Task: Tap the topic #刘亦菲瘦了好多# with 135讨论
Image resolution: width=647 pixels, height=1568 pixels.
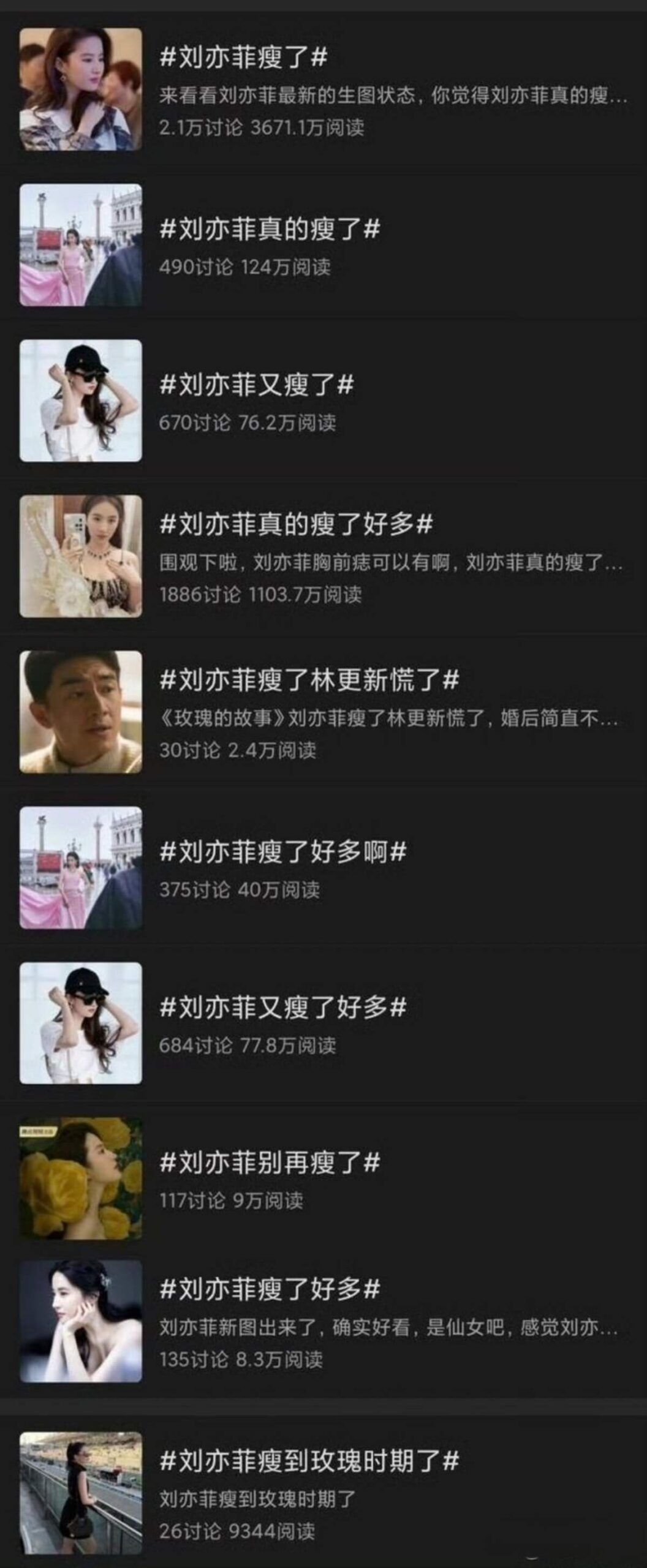Action: click(x=270, y=1289)
